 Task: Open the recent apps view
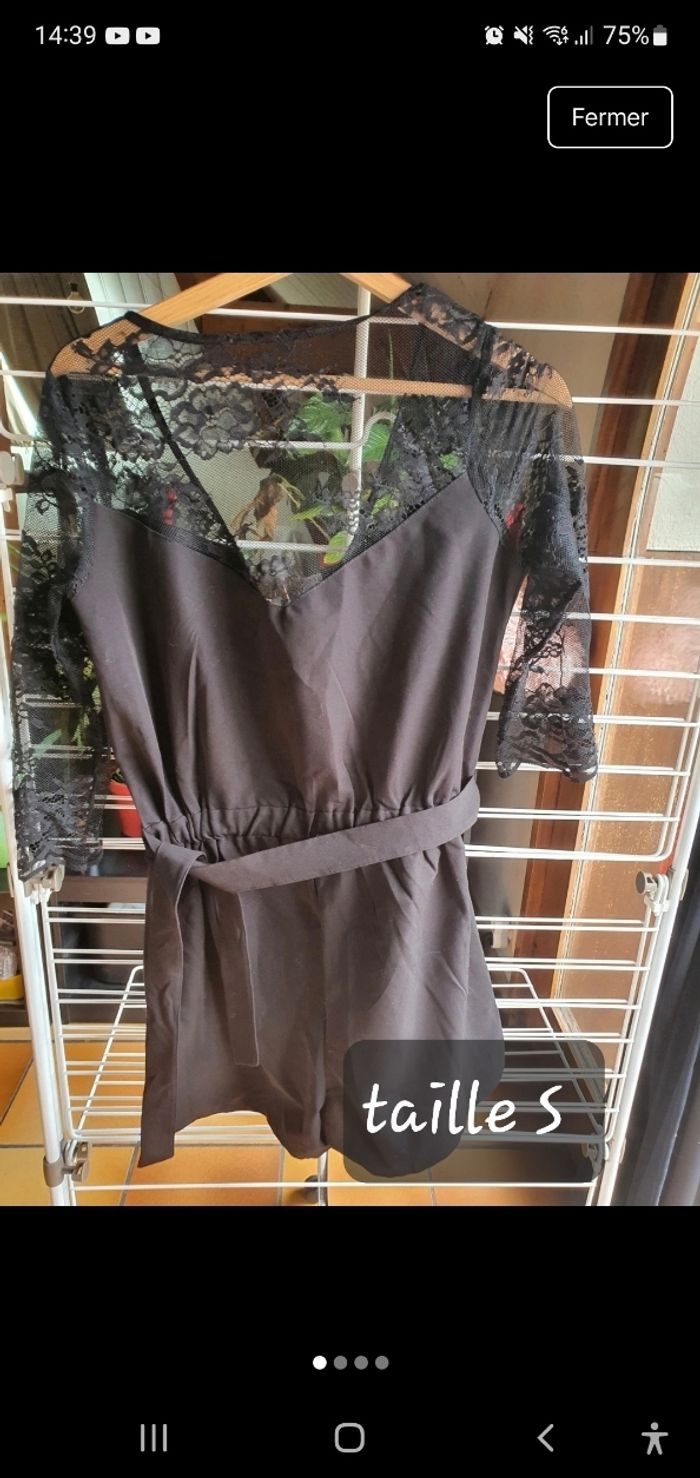pos(153,1437)
